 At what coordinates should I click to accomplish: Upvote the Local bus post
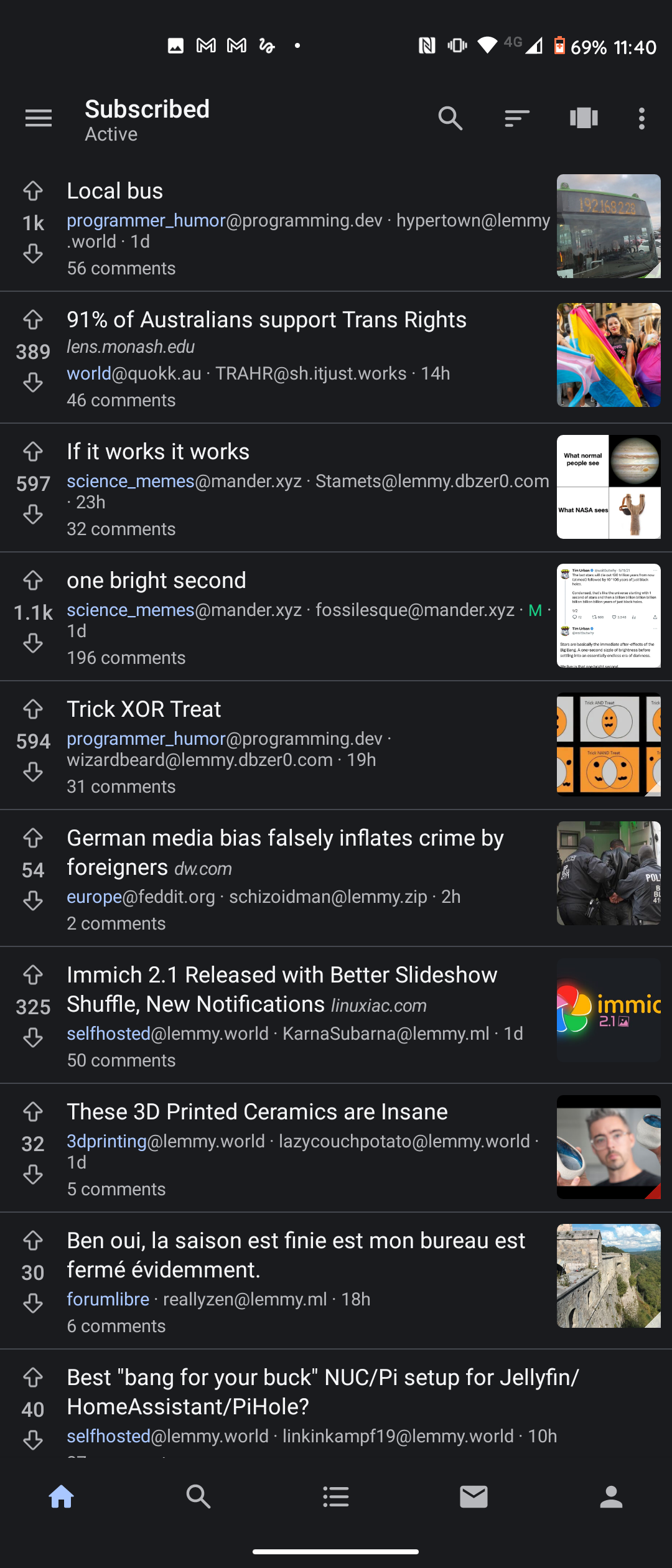tap(33, 191)
